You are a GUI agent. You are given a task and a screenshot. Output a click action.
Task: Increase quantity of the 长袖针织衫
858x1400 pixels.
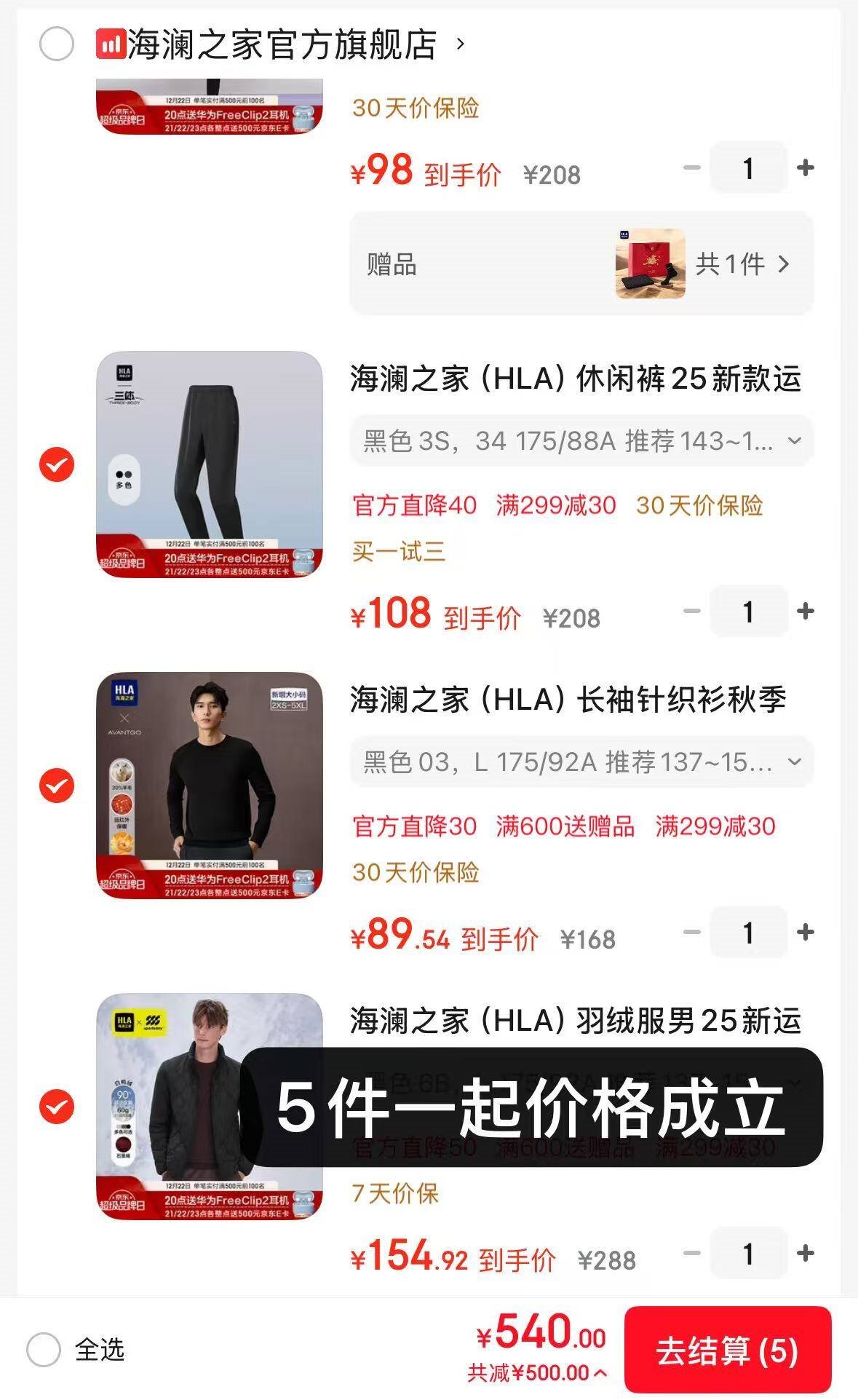pyautogui.click(x=805, y=933)
